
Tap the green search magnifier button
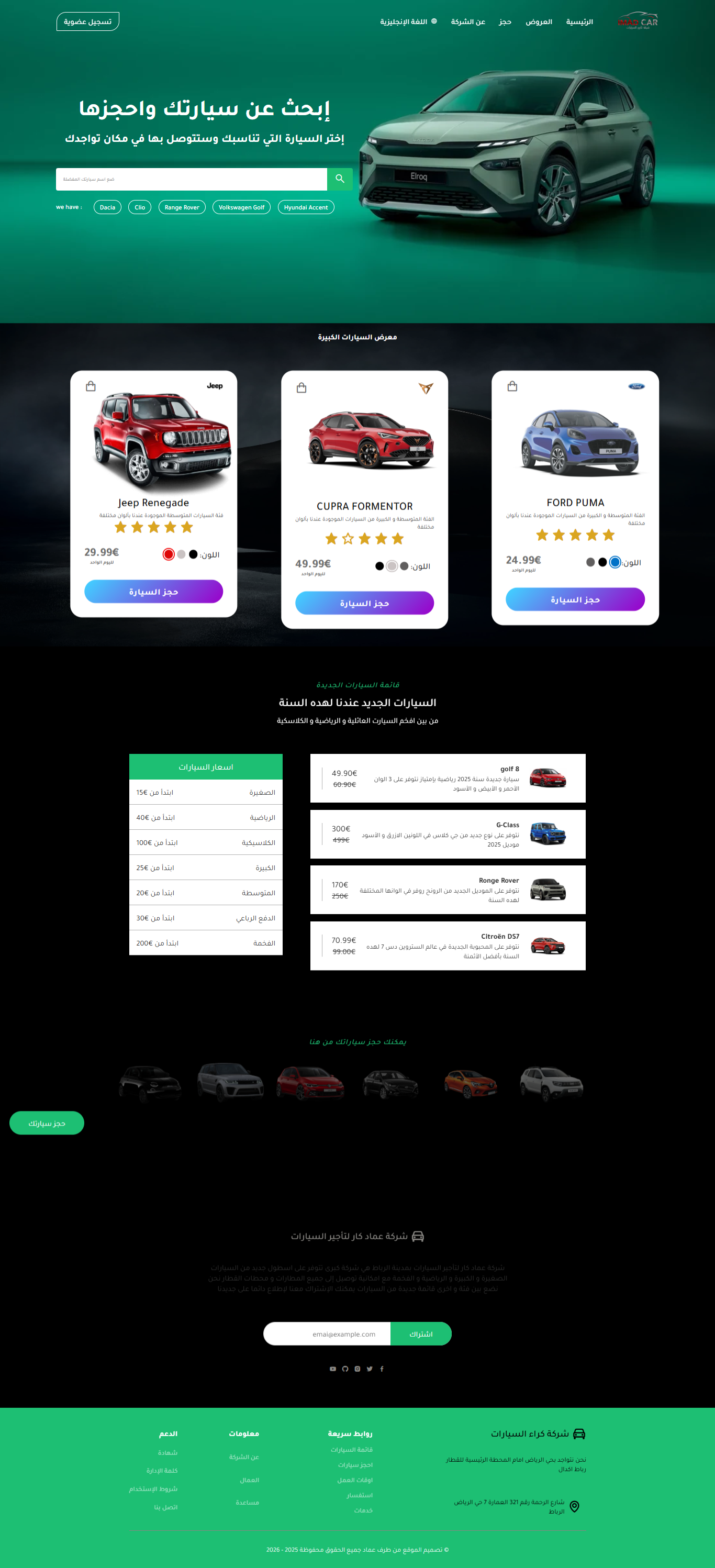(340, 180)
